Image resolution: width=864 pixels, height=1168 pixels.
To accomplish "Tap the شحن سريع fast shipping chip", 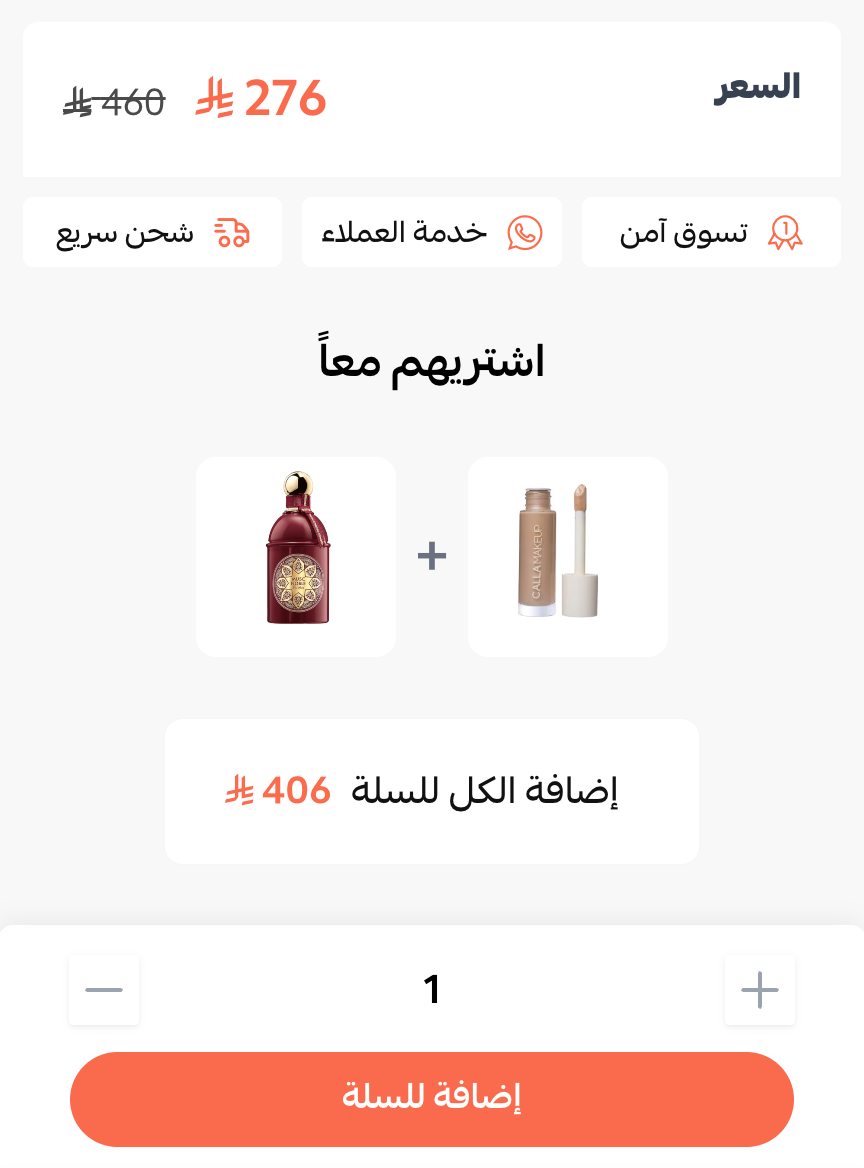I will (152, 233).
